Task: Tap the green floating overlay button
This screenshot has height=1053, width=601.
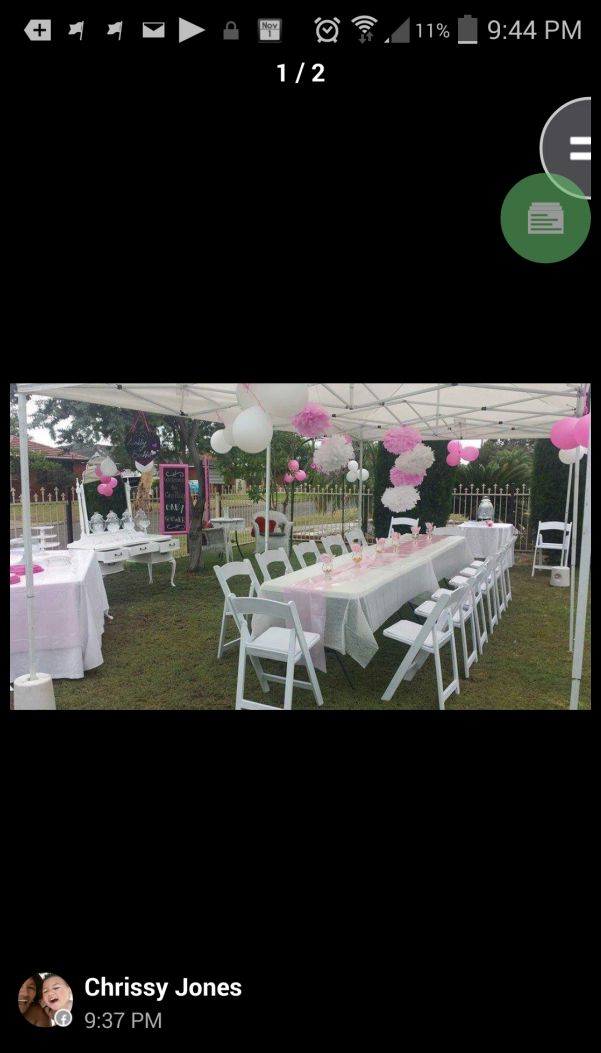Action: (x=545, y=218)
